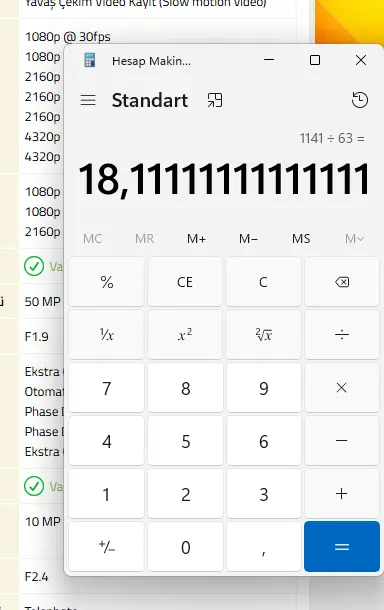Insert the decimal comma
Viewport: 384px width, 610px height.
[x=263, y=547]
